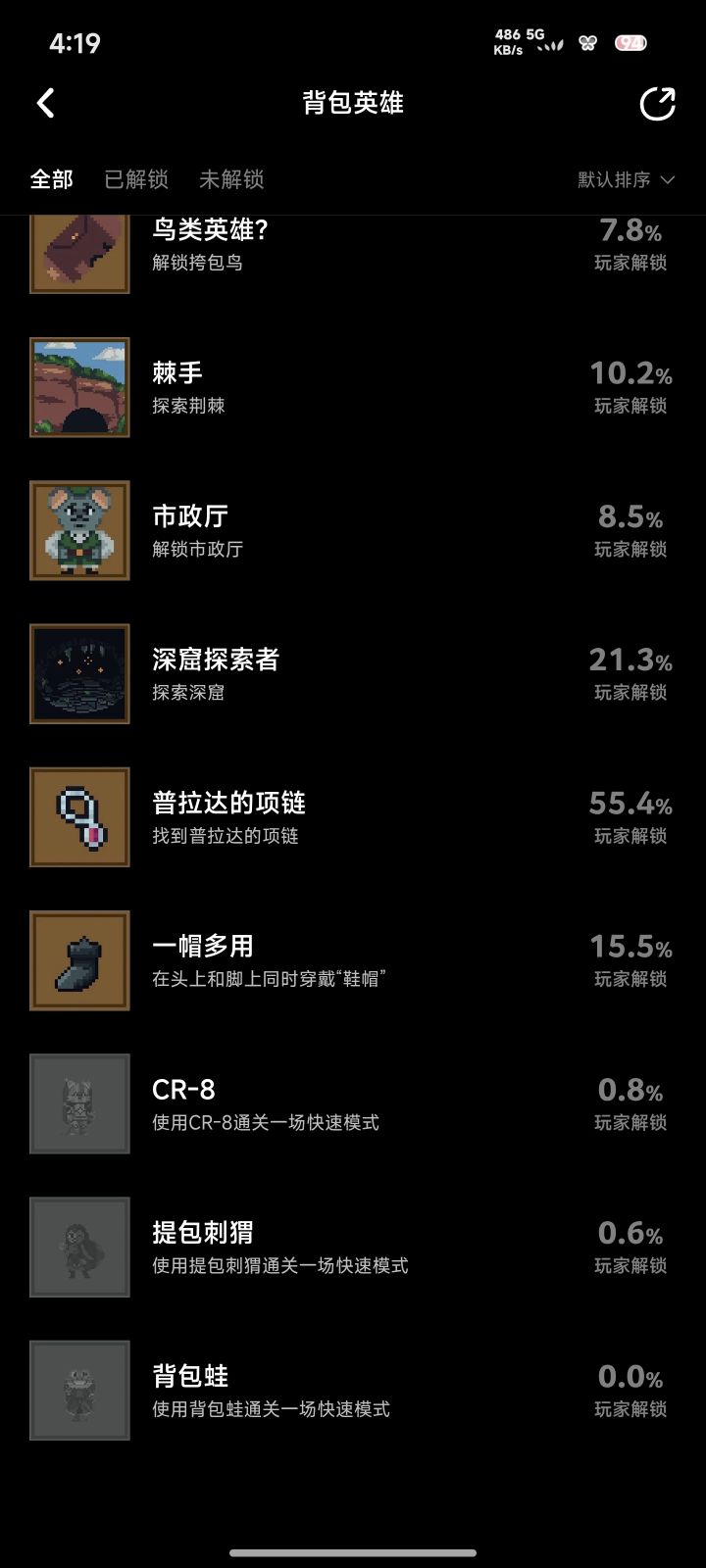Open the 默认排序 sort dropdown
Viewport: 706px width, 1568px height.
pos(627,179)
